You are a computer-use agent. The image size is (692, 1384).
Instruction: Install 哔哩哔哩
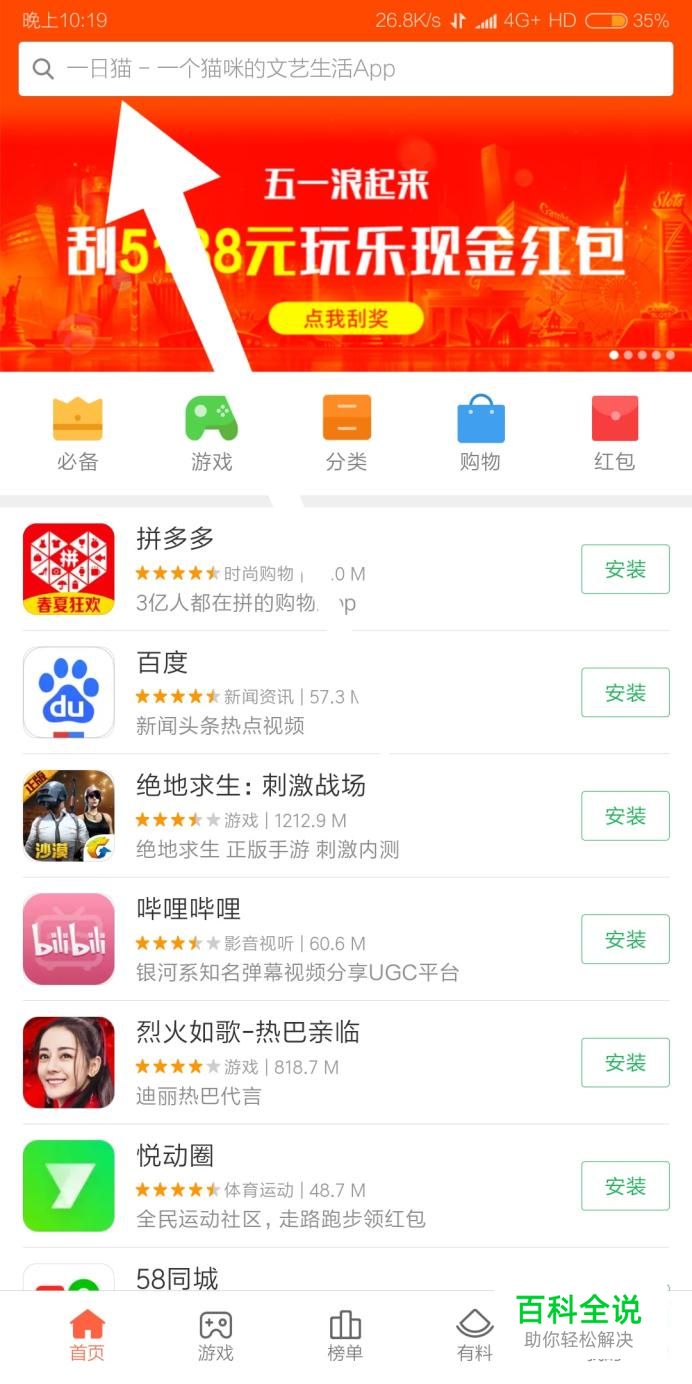625,939
